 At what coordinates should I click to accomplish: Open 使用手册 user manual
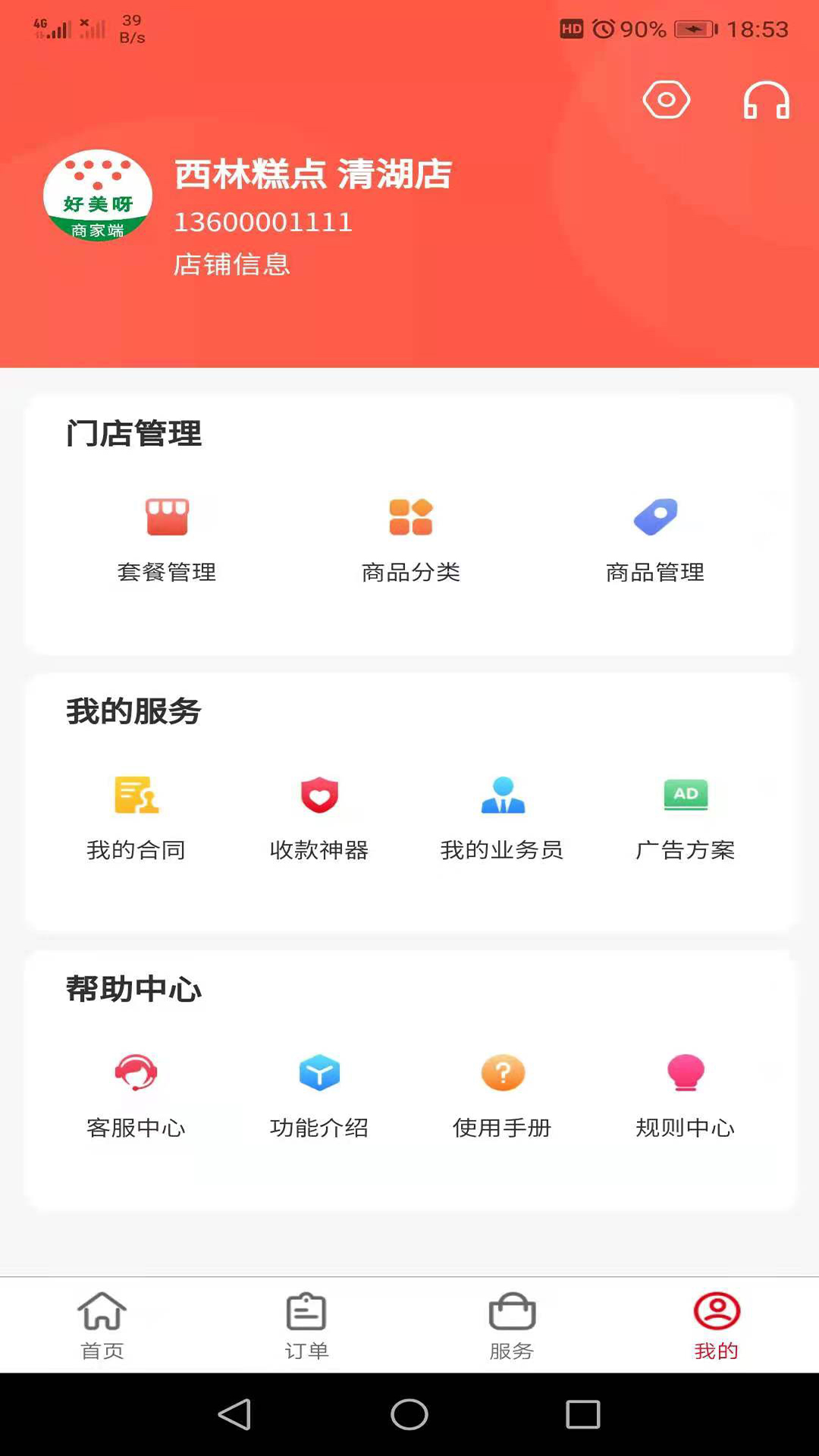point(502,1096)
